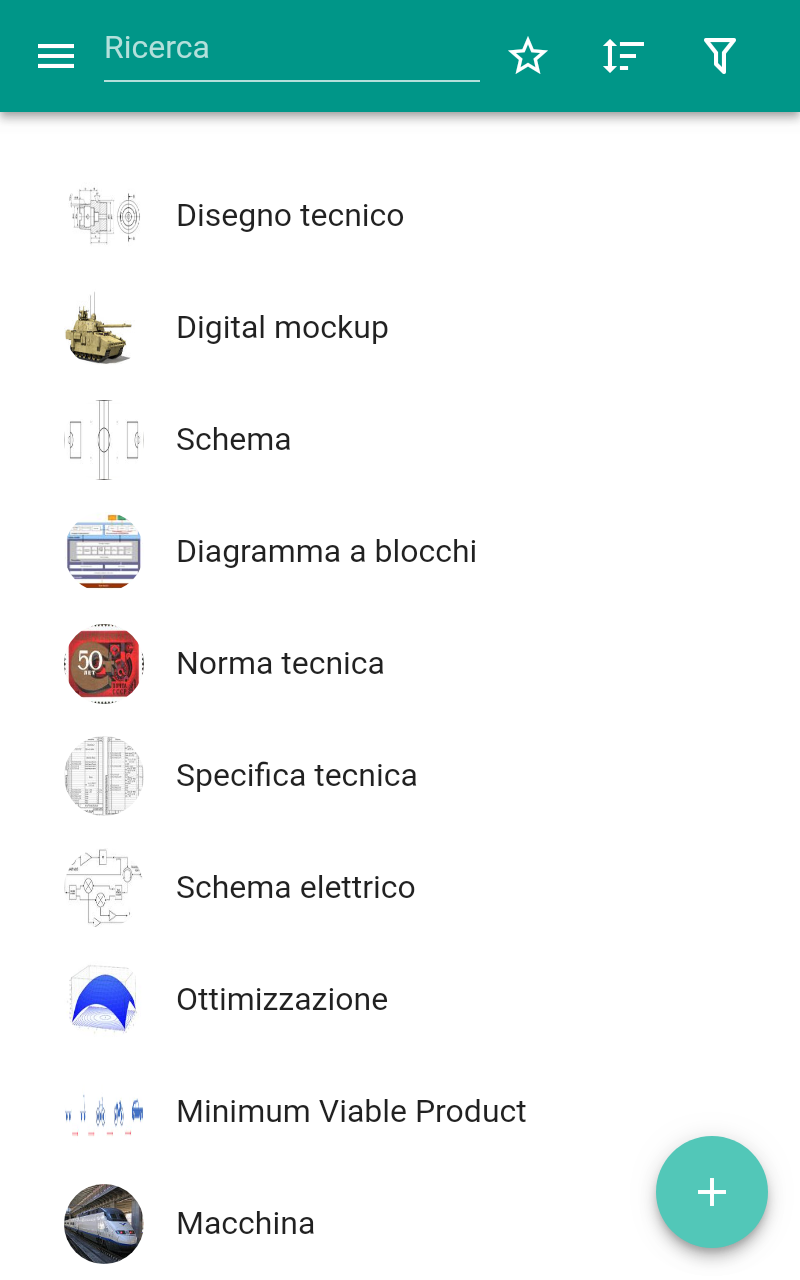800x1280 pixels.
Task: Open the Schema entry
Action: (x=400, y=440)
